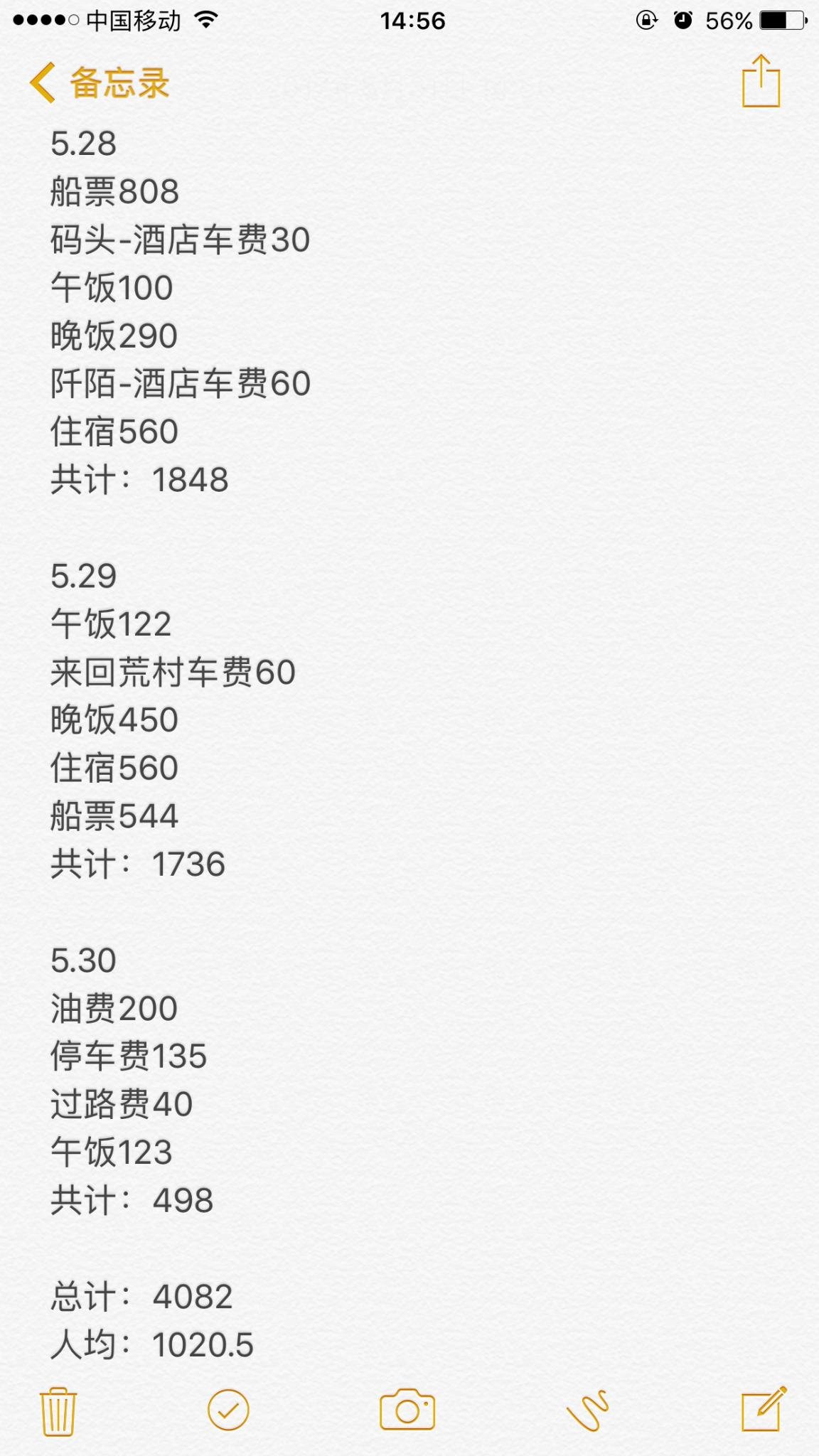Add a checklist with the checkmark icon

[228, 1410]
